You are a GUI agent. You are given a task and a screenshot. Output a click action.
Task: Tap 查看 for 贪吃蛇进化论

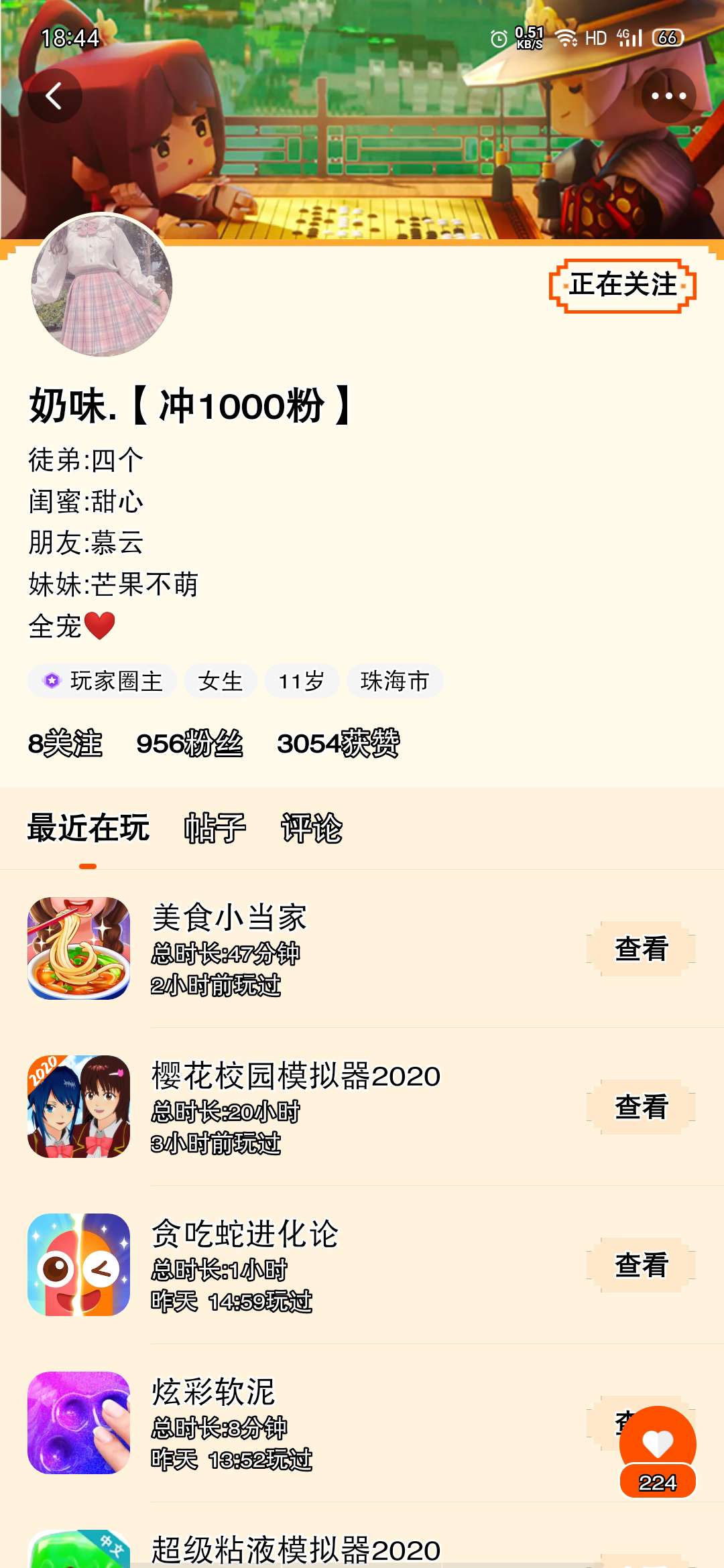642,1265
